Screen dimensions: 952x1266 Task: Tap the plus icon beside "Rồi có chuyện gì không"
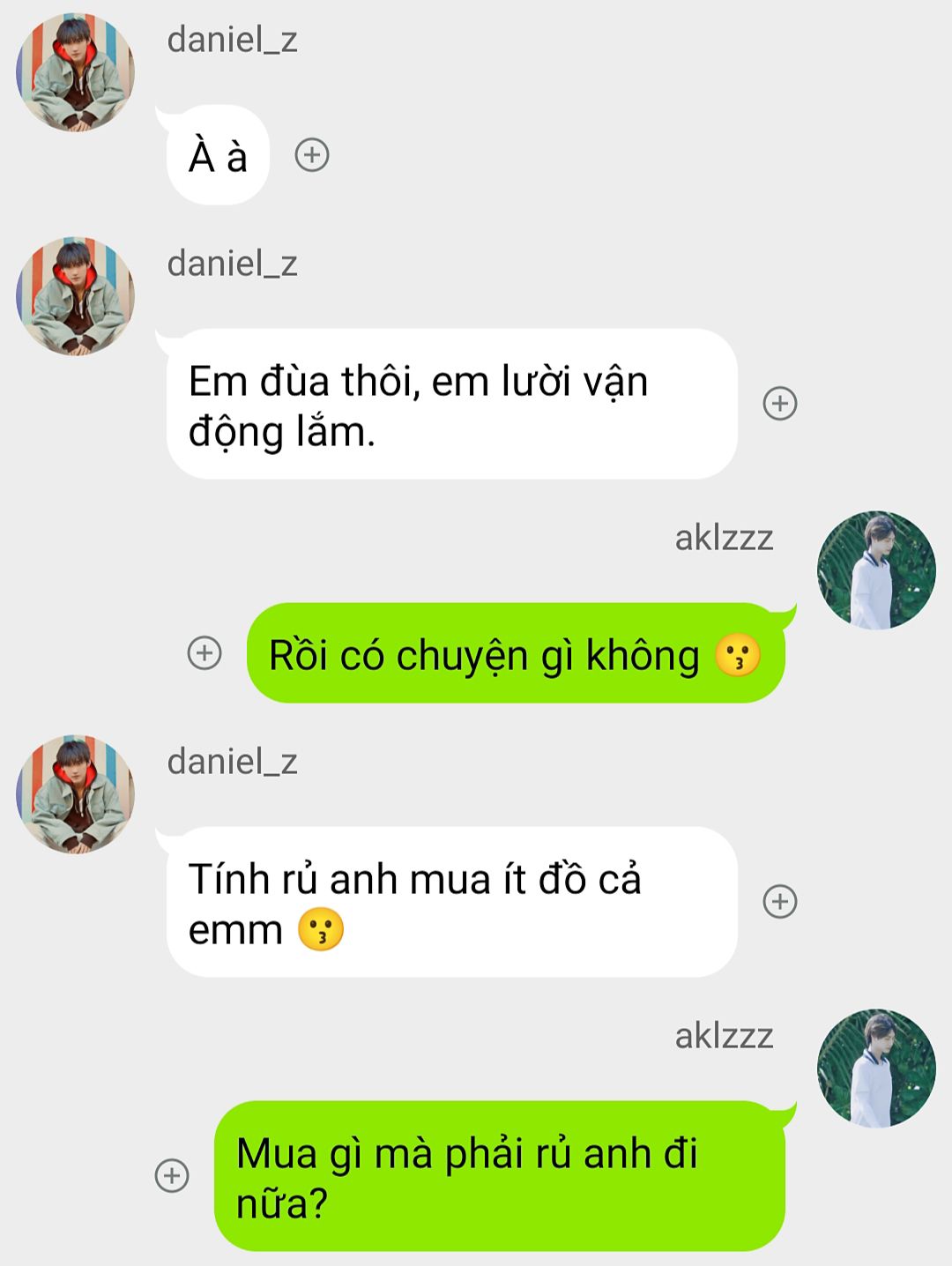pos(205,653)
